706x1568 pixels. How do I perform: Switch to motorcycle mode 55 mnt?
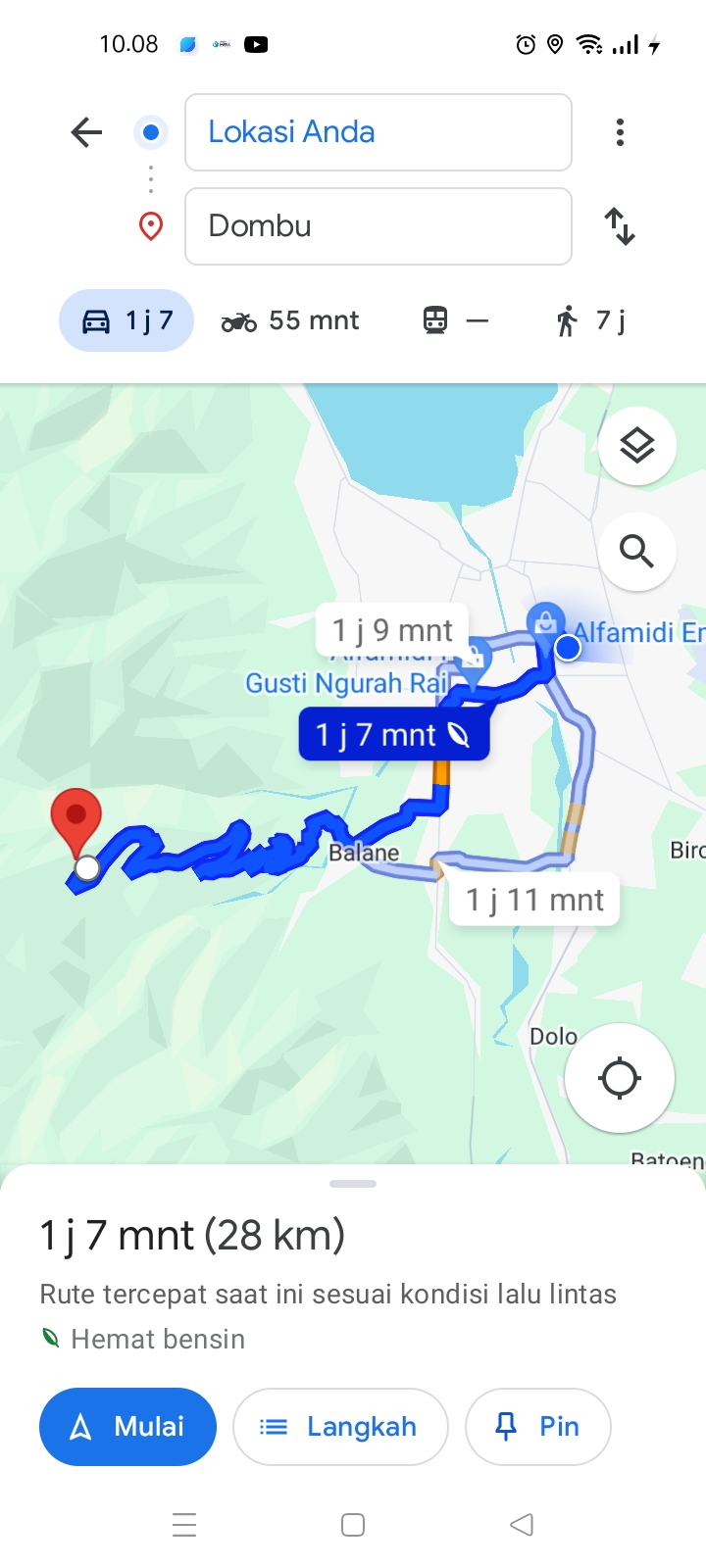290,320
